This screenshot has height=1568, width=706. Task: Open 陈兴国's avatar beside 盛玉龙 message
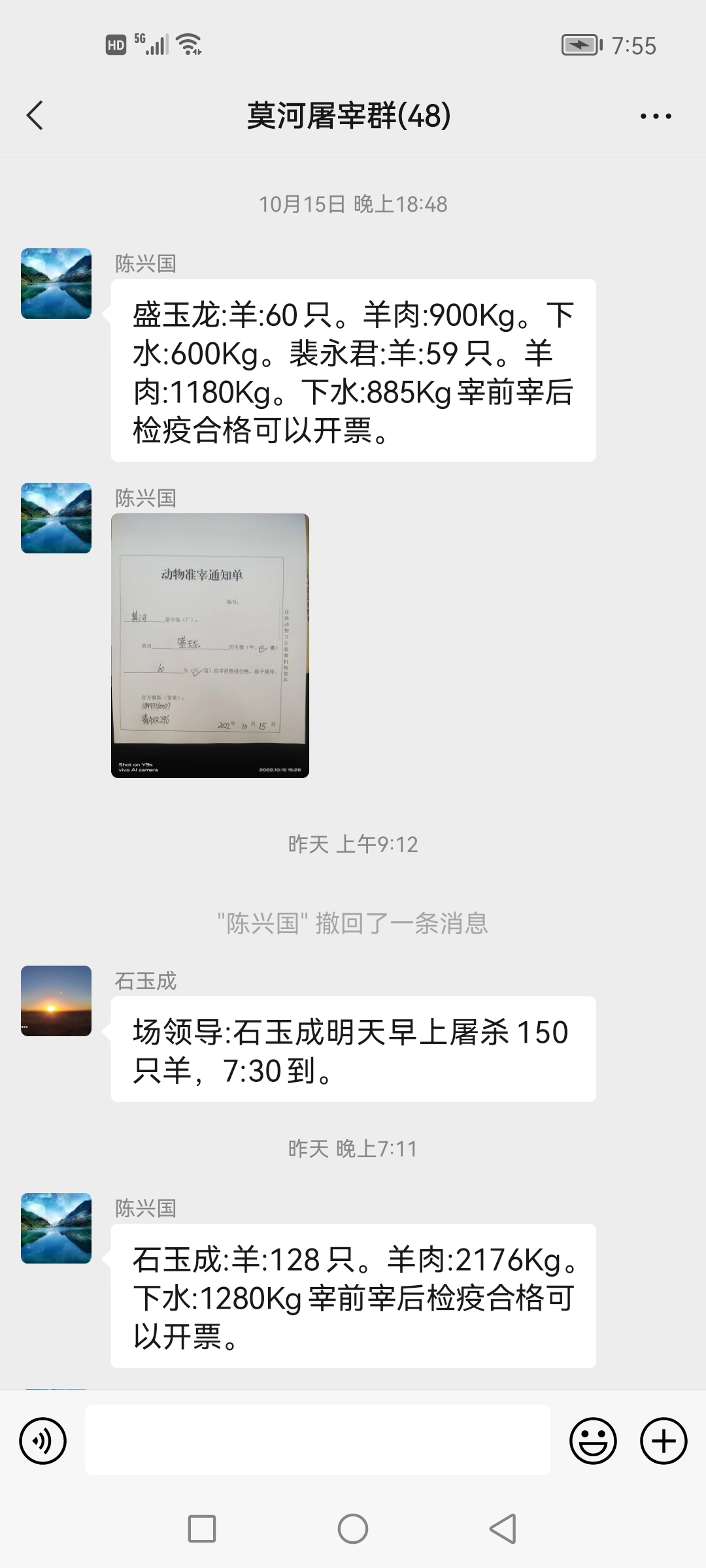tap(56, 284)
